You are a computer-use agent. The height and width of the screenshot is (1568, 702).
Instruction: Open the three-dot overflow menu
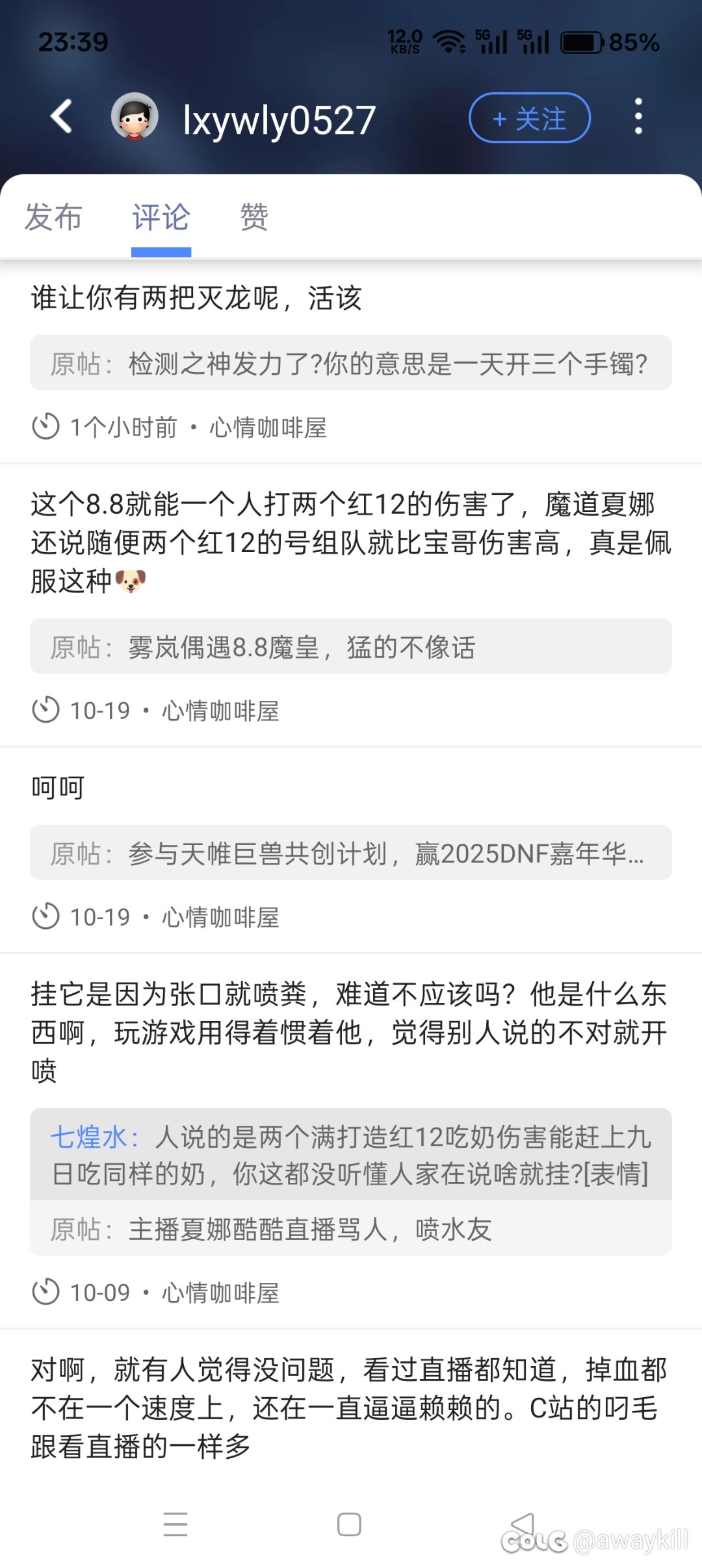pyautogui.click(x=638, y=117)
